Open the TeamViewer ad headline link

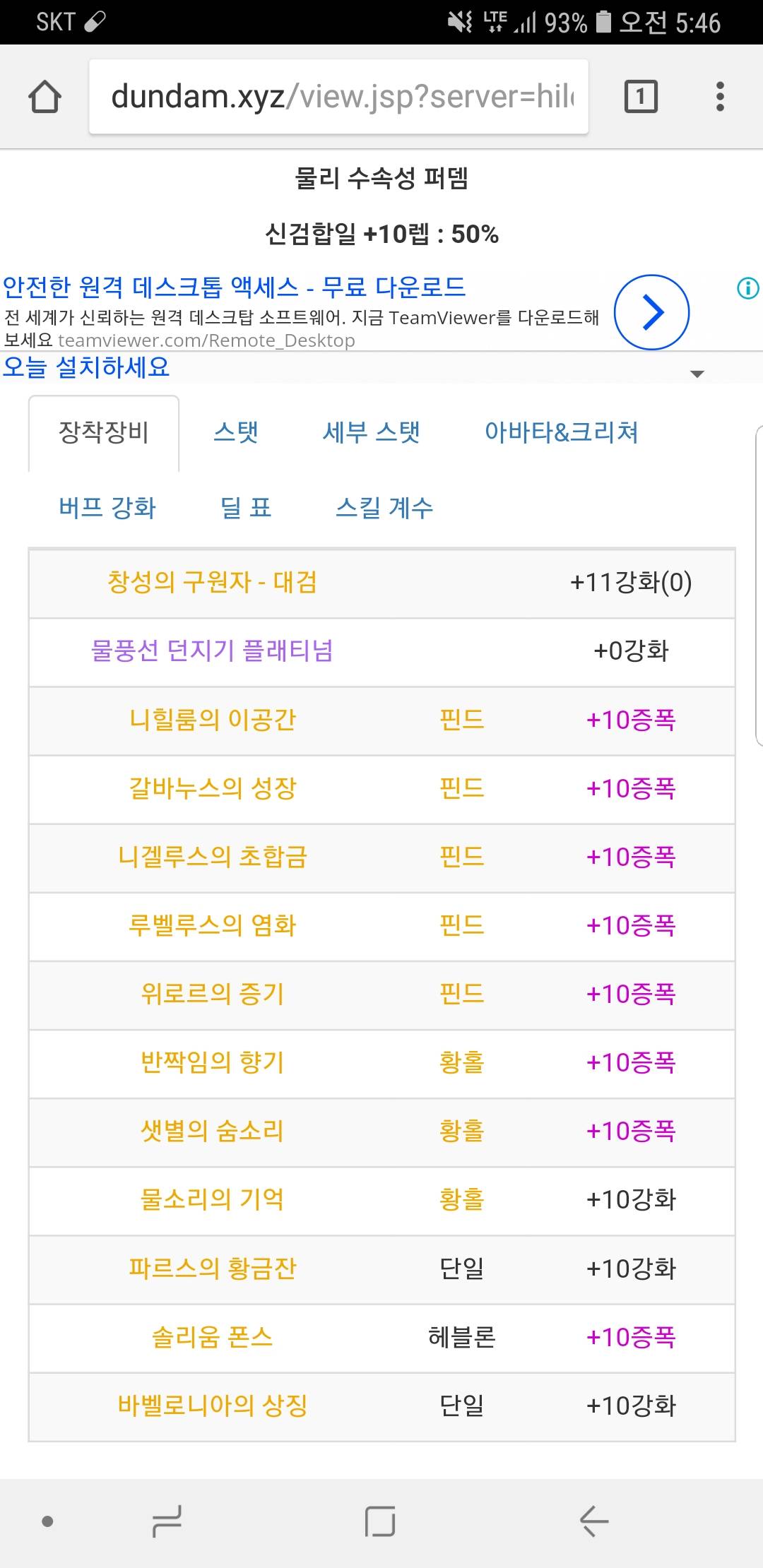tap(234, 287)
